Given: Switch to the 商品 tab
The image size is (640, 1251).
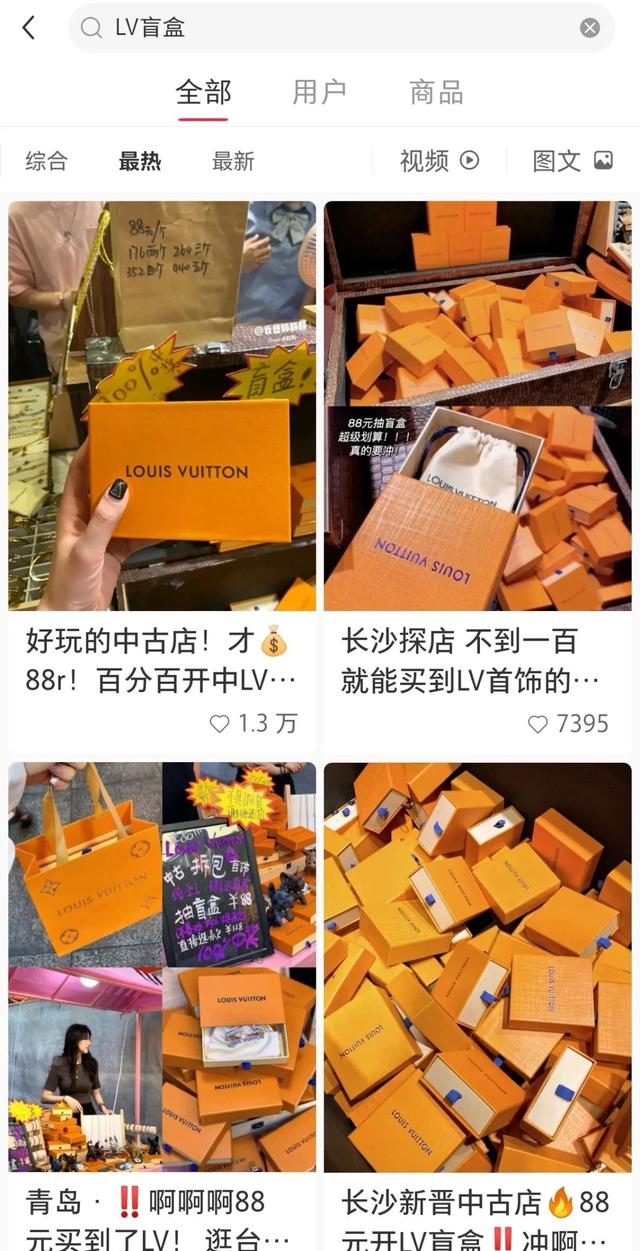Looking at the screenshot, I should coord(436,93).
